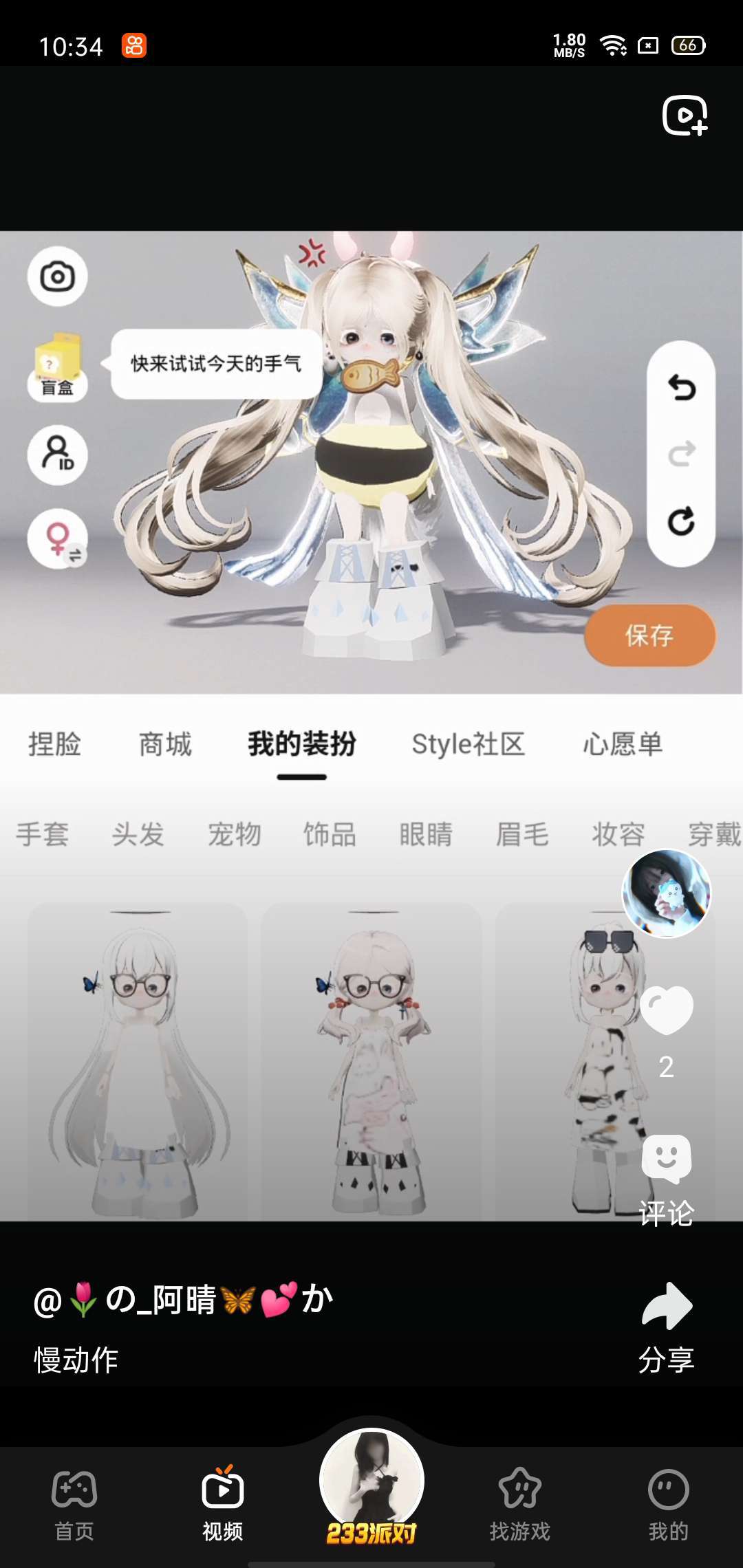The height and width of the screenshot is (1568, 743).
Task: Like this video with the heart
Action: pyautogui.click(x=666, y=1010)
